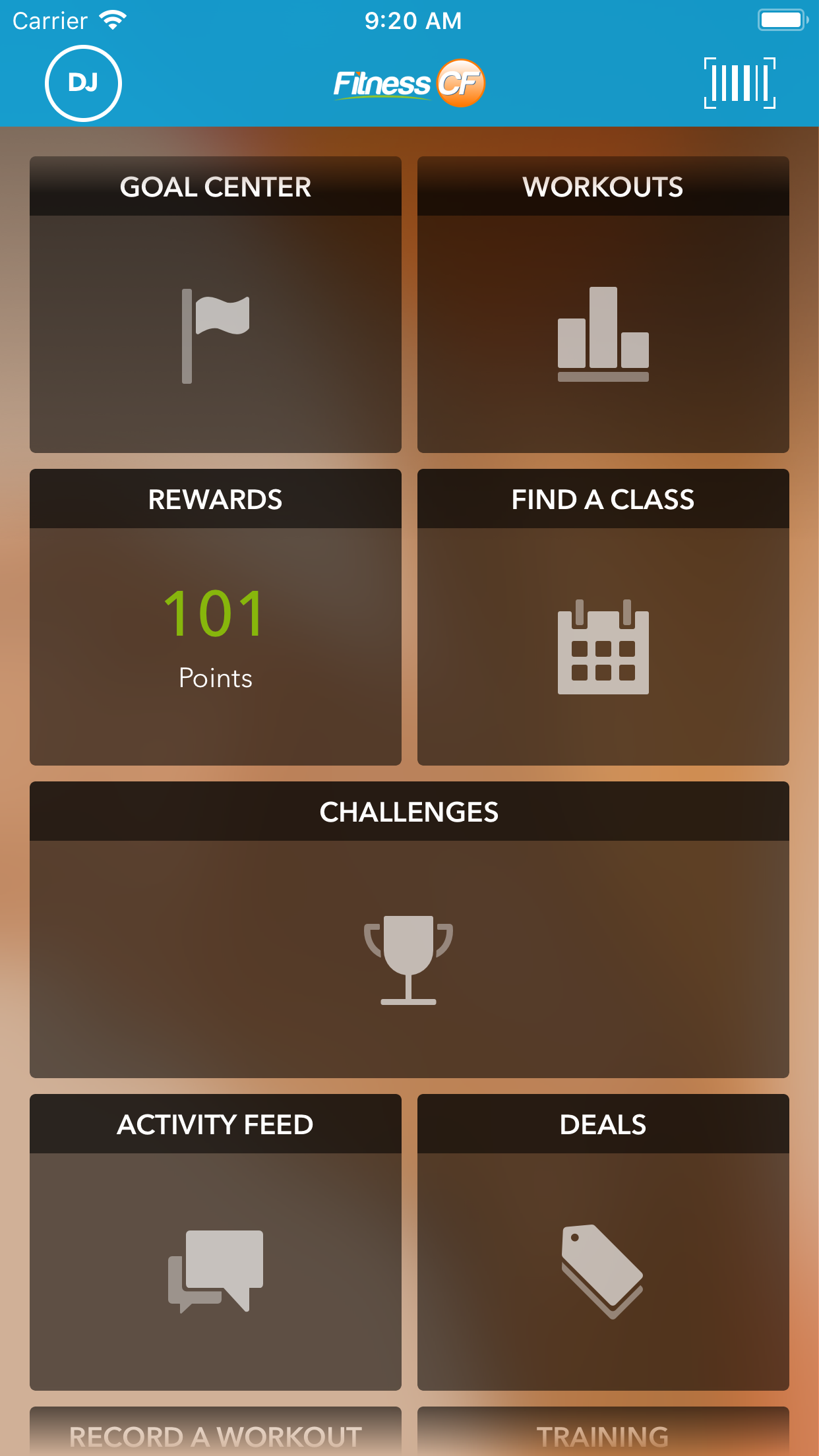Open the Challenges trophy tile
This screenshot has height=1456, width=819.
pos(409,930)
